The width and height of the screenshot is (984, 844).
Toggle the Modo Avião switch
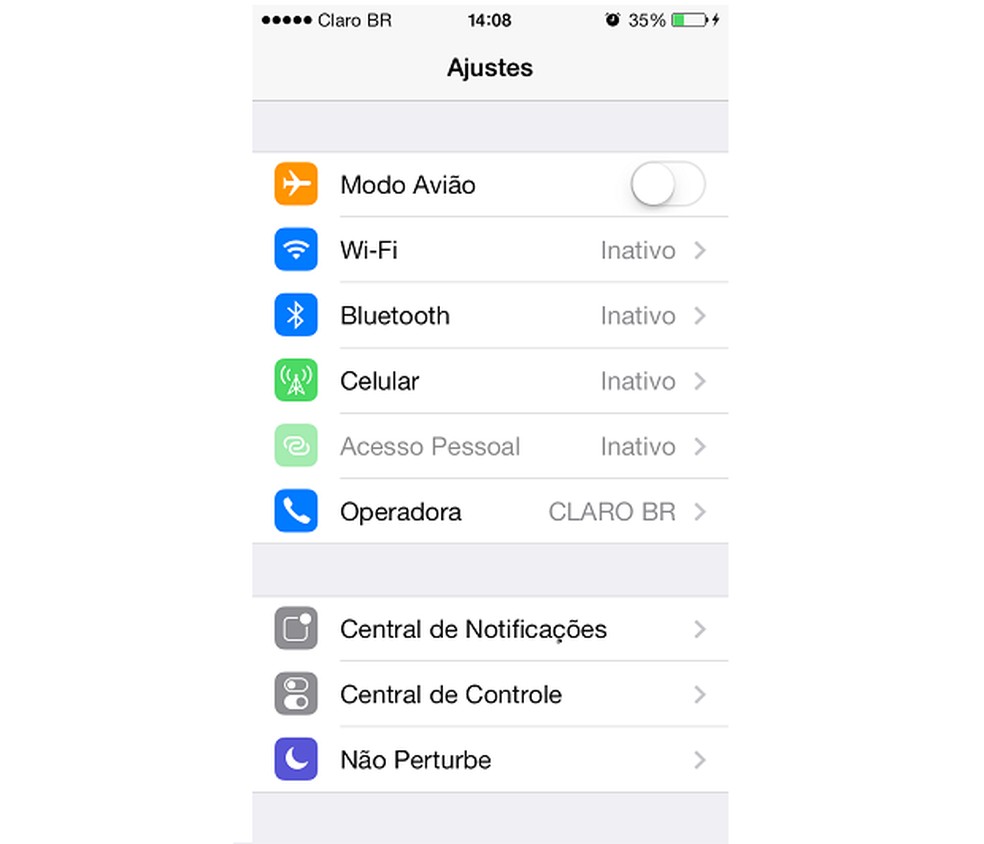[x=667, y=185]
